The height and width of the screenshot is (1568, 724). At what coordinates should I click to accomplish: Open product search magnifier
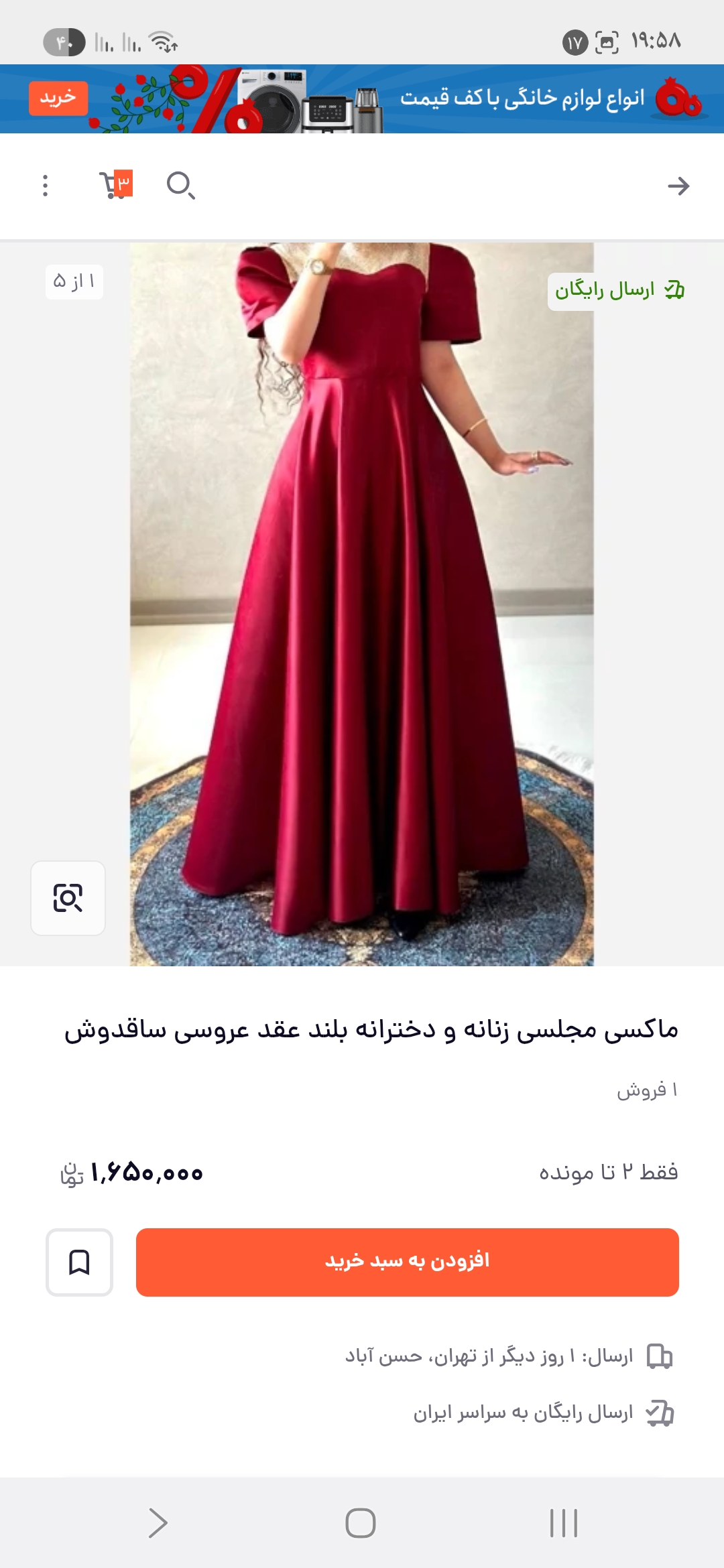(x=180, y=185)
